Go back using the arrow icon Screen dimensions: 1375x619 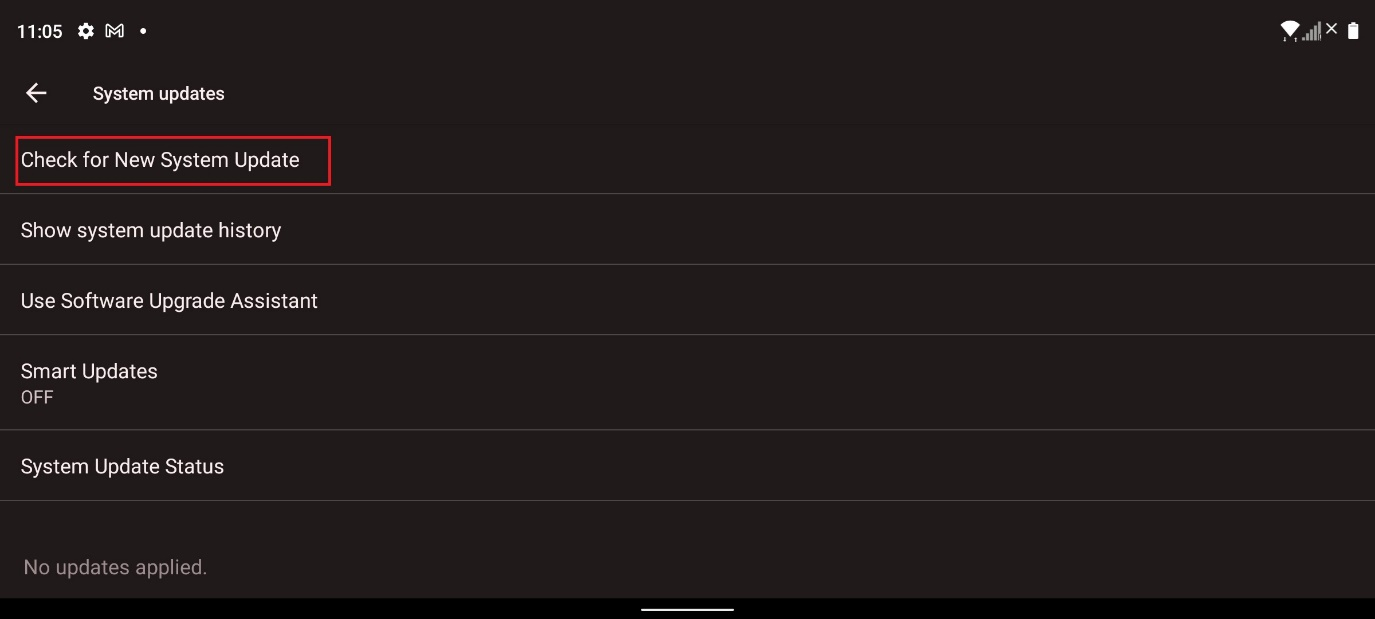[36, 93]
